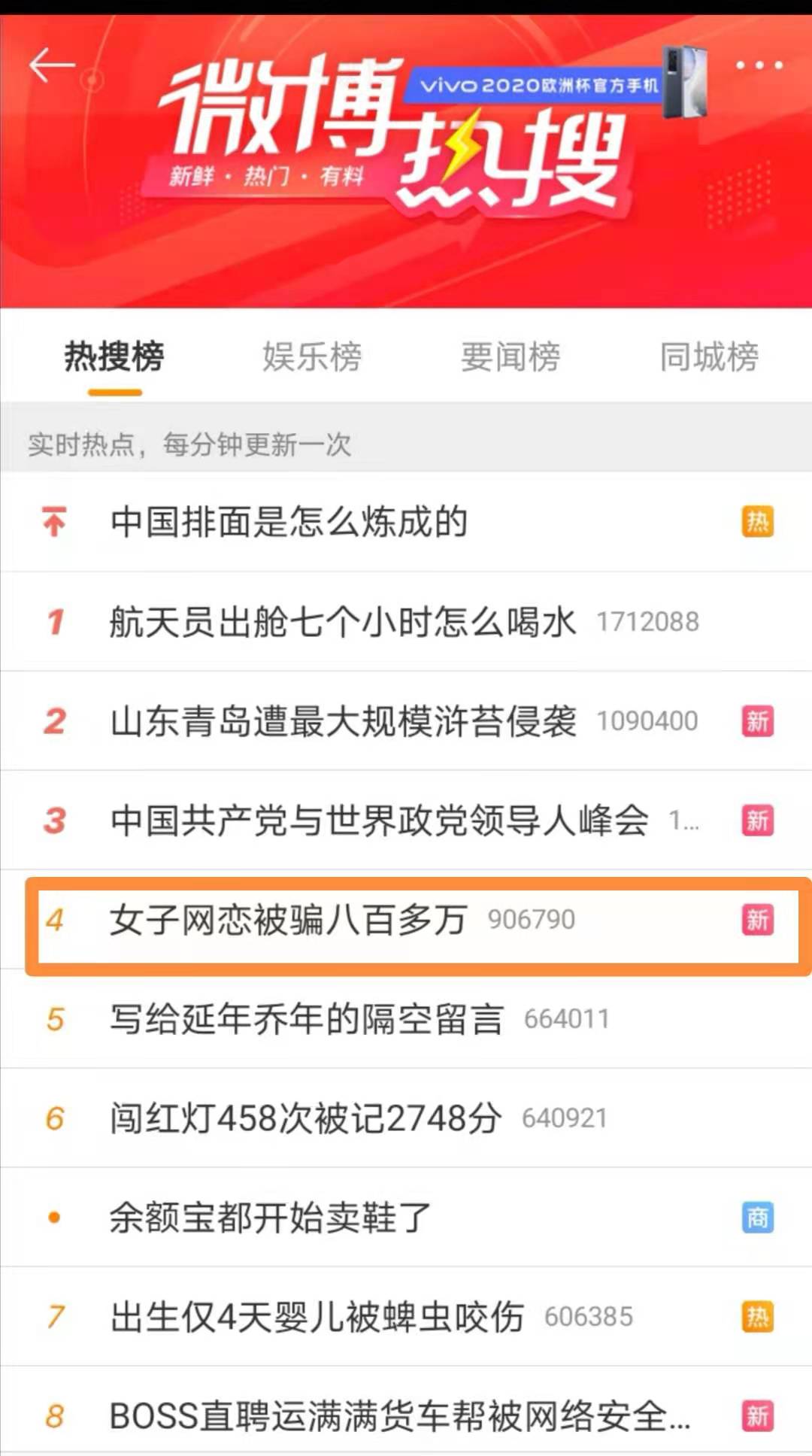Tap the BOSS直聘运满满货车帮 topic
The image size is (812, 1456).
click(x=398, y=1416)
